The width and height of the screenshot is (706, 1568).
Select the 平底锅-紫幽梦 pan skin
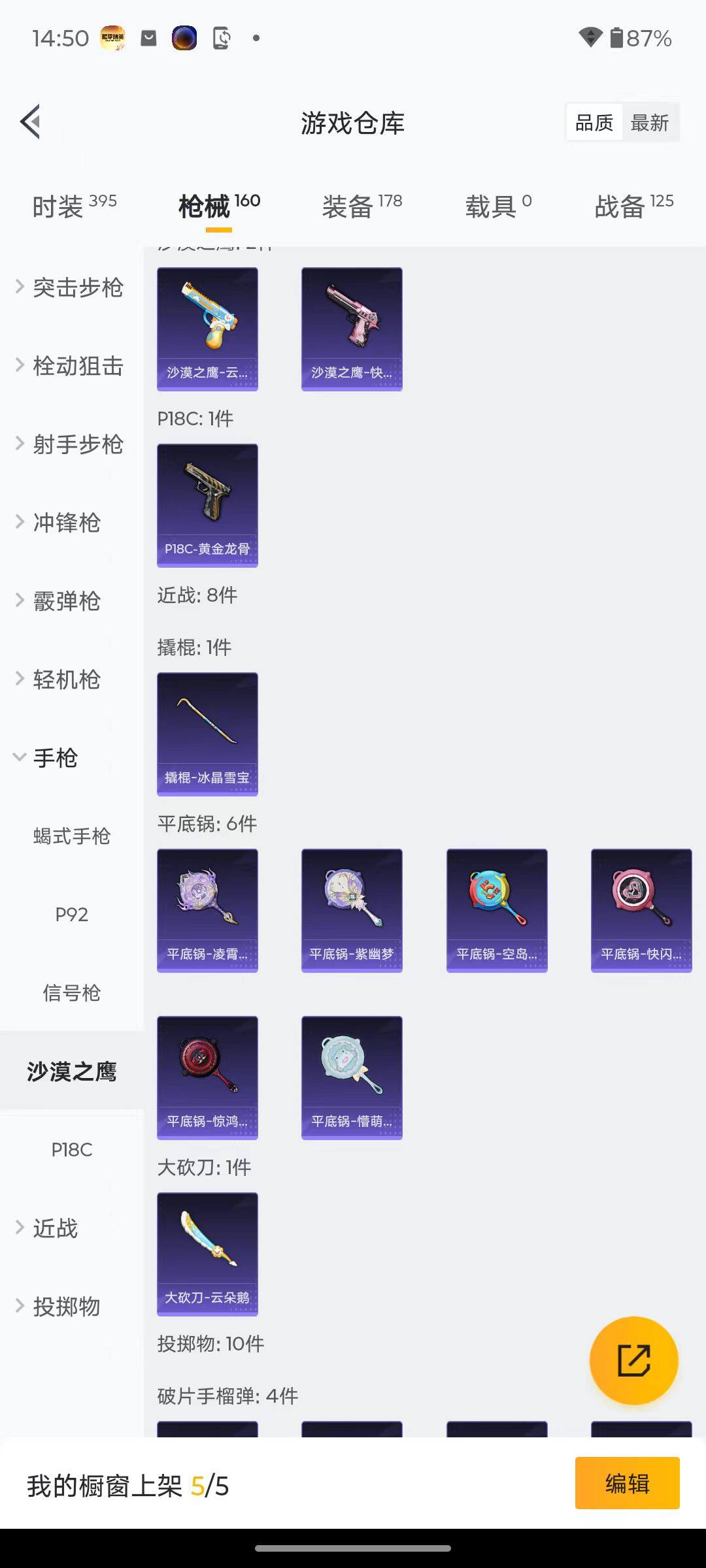pos(351,909)
